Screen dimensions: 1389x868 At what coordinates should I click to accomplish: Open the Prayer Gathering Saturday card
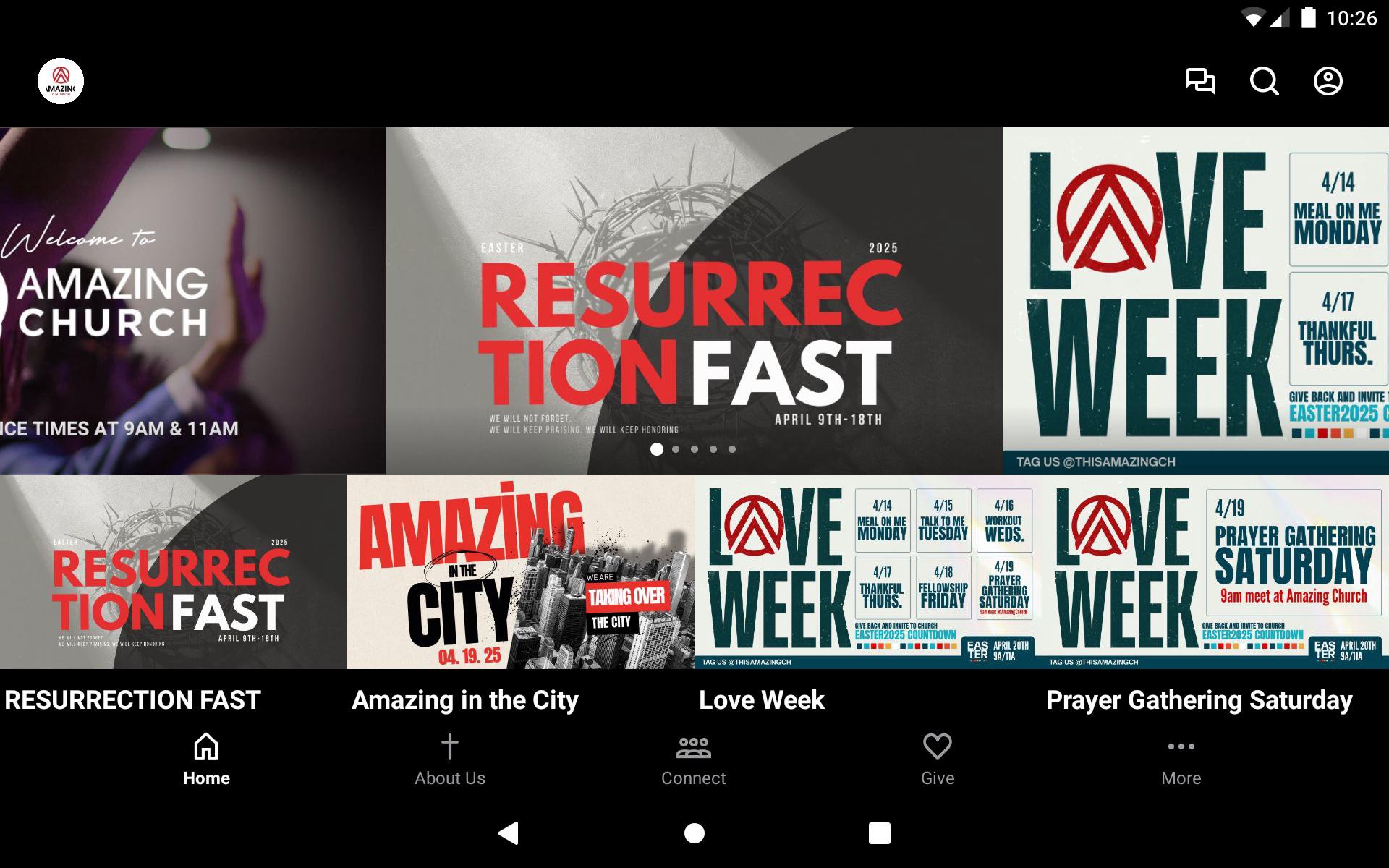coord(1215,571)
